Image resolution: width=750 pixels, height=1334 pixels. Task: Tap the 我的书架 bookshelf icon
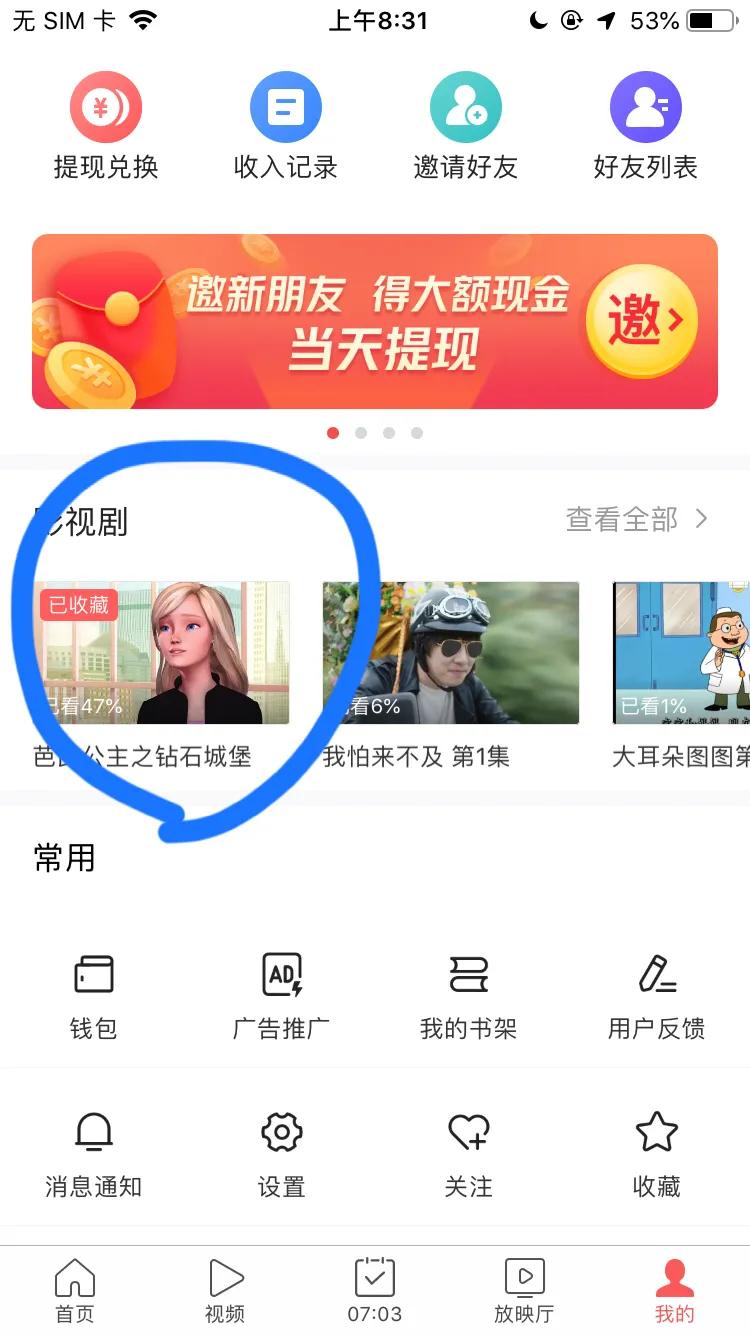[x=469, y=974]
